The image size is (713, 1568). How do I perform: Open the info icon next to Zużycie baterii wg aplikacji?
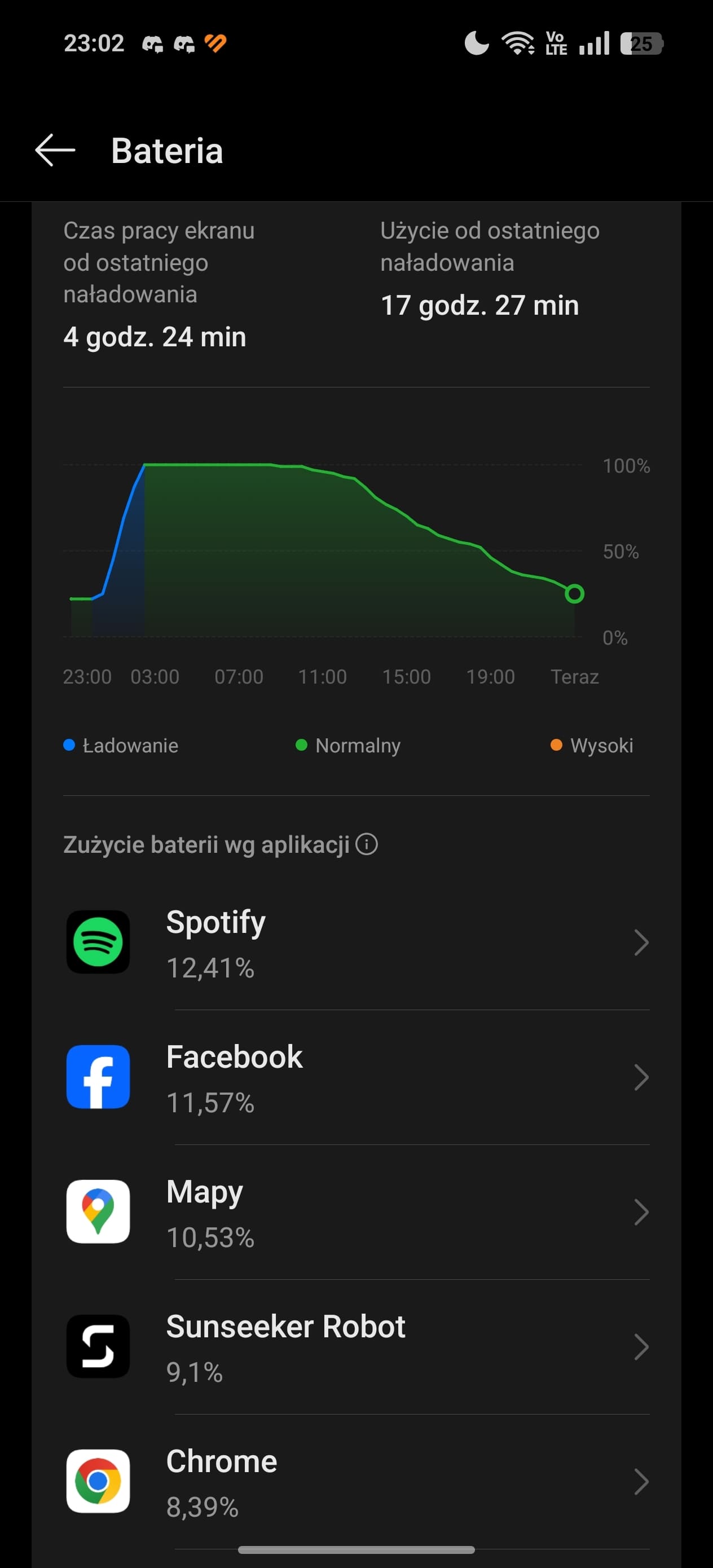pos(367,844)
